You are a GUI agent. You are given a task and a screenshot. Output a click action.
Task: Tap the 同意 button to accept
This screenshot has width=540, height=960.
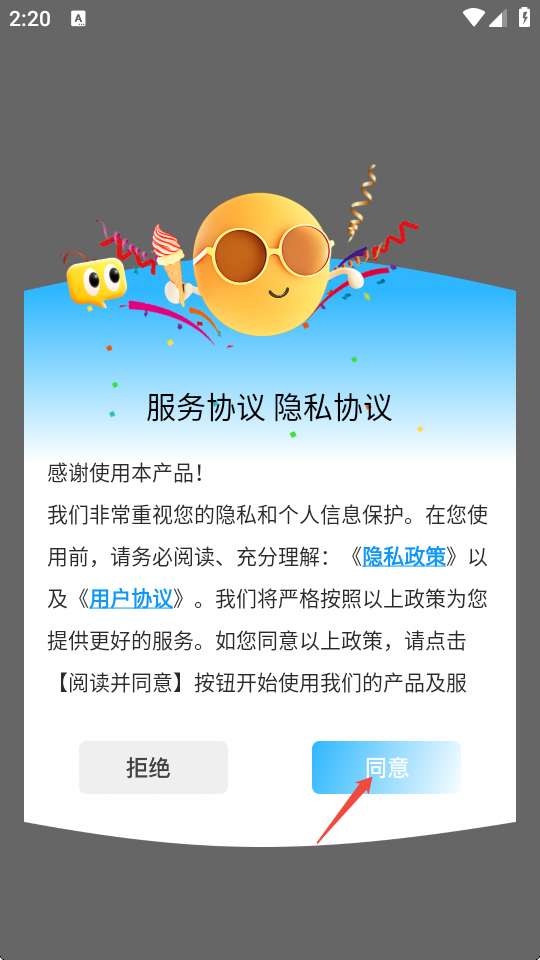pyautogui.click(x=386, y=767)
